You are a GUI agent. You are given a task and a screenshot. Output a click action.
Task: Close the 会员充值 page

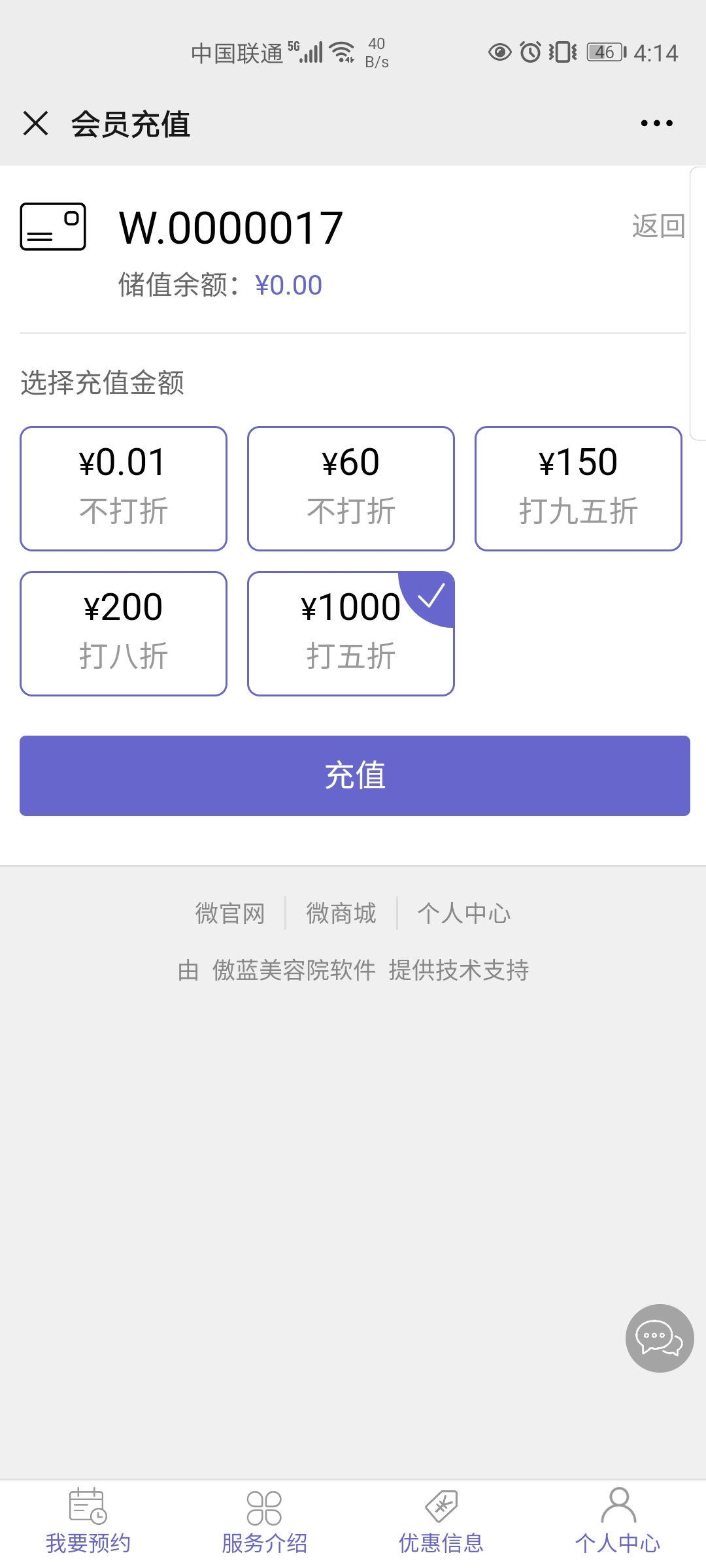point(35,123)
